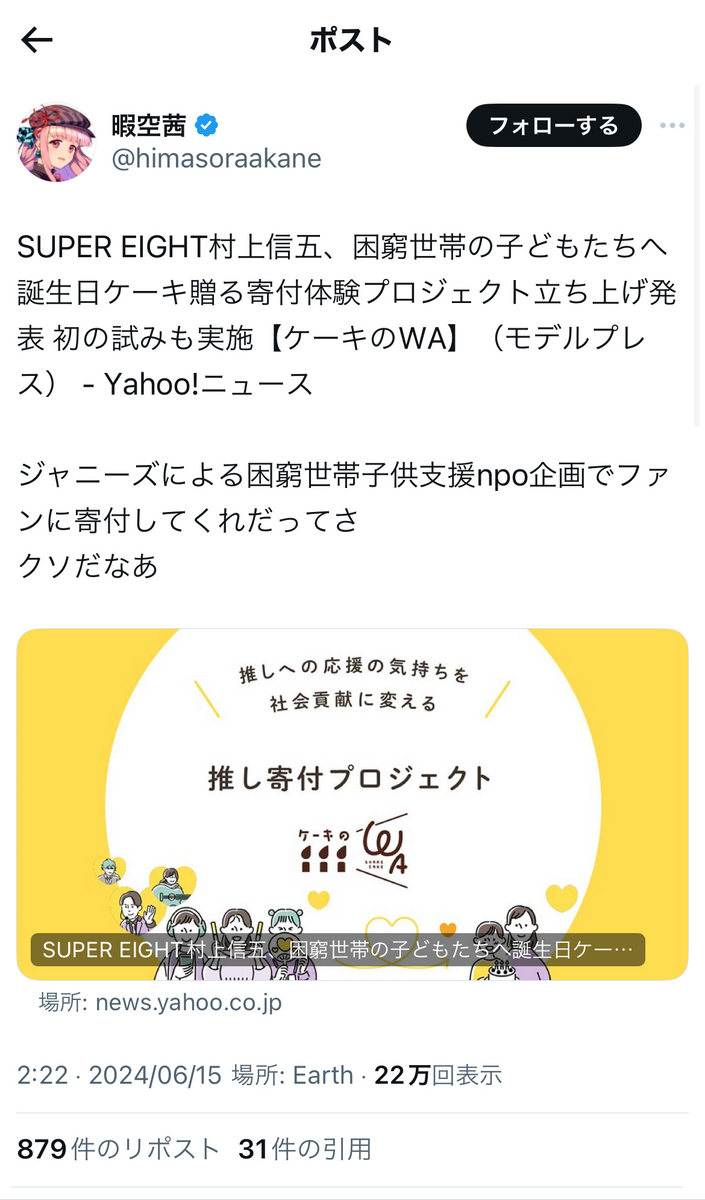This screenshot has height=1200, width=705.
Task: Open 暇空茜's profile avatar
Action: coord(56,141)
